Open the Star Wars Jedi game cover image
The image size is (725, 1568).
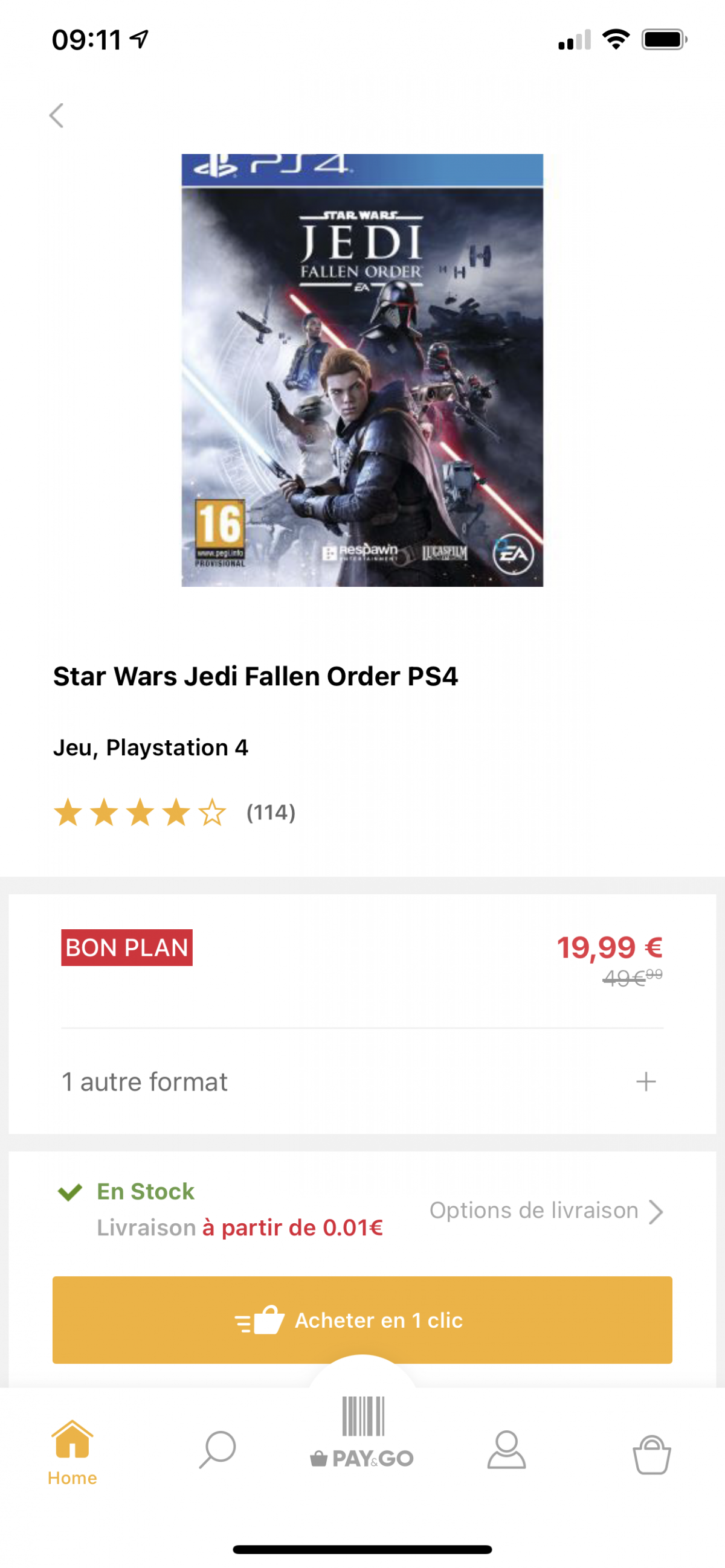coord(362,370)
